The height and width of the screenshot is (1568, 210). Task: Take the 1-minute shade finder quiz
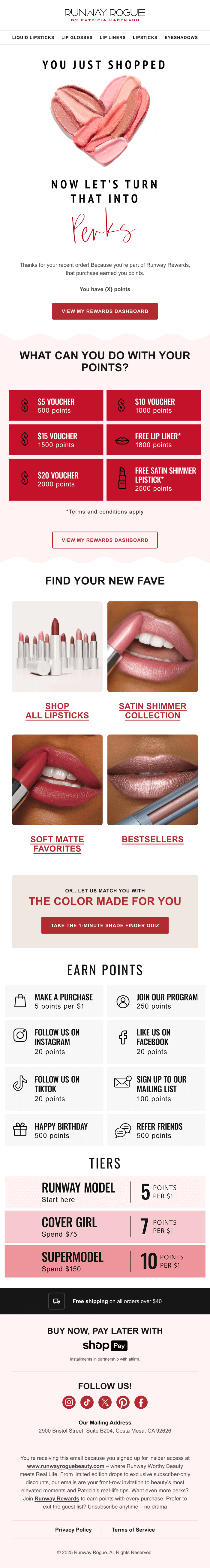click(105, 925)
